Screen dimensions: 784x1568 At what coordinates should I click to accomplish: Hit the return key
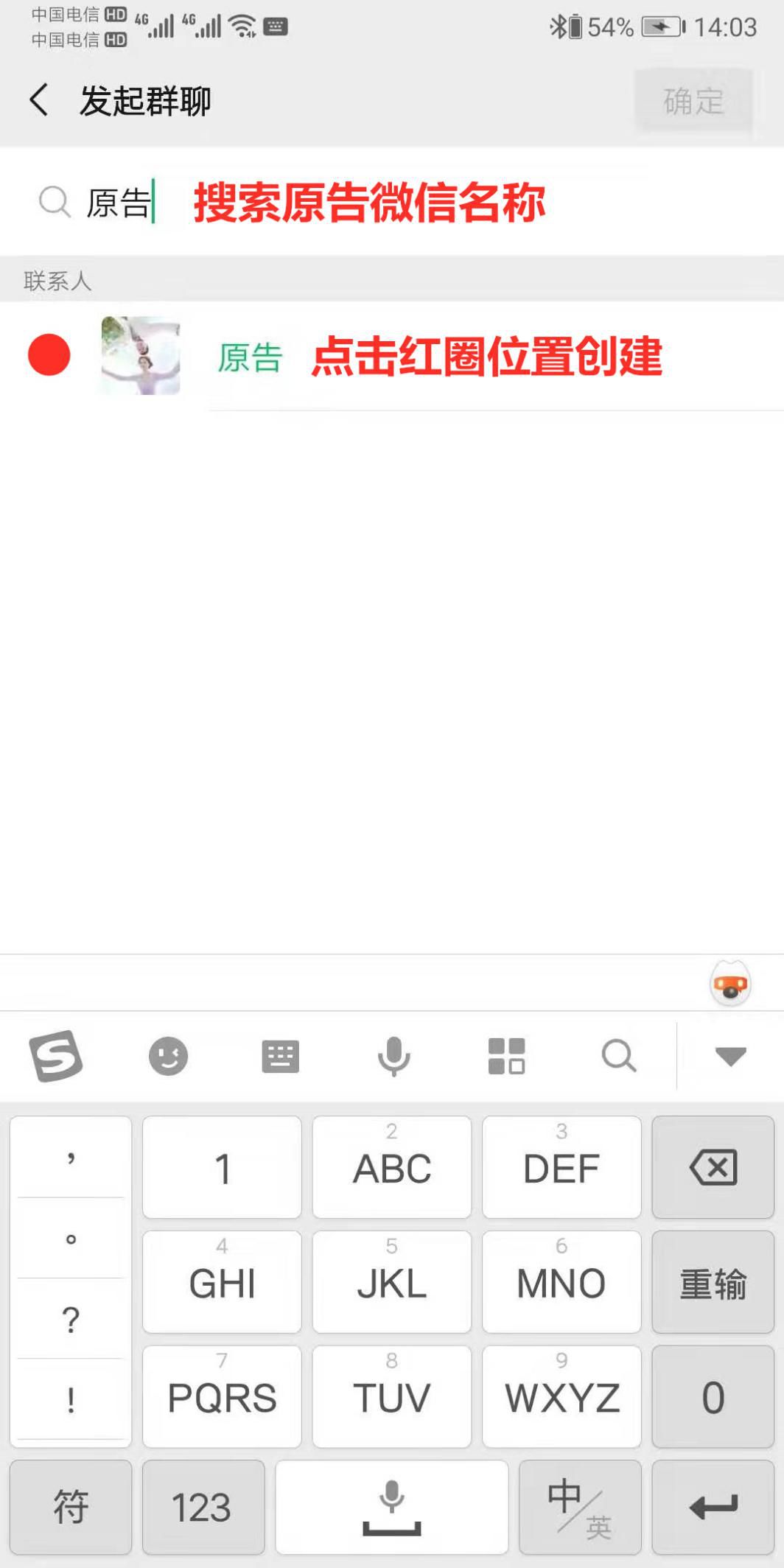click(x=713, y=1508)
